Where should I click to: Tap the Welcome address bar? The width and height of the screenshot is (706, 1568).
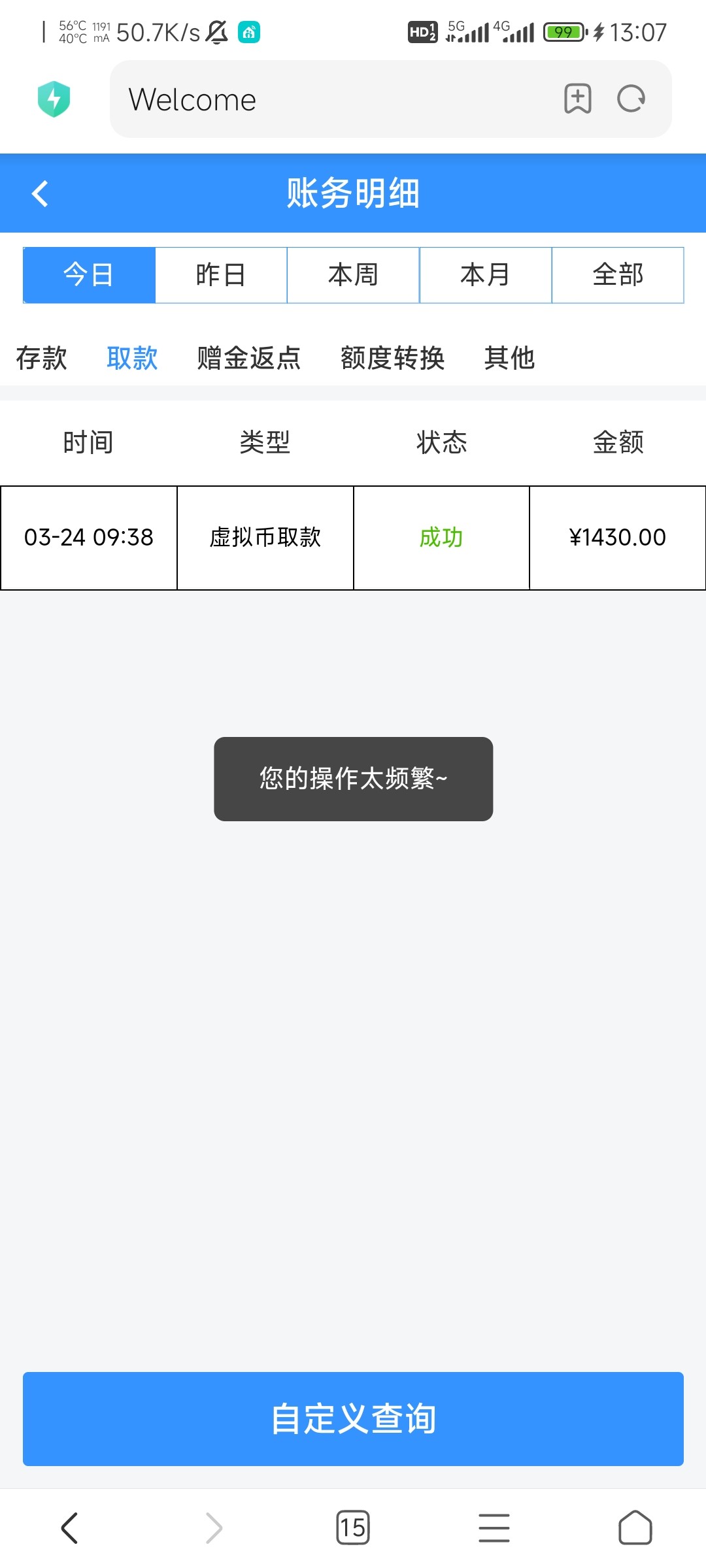coord(327,99)
